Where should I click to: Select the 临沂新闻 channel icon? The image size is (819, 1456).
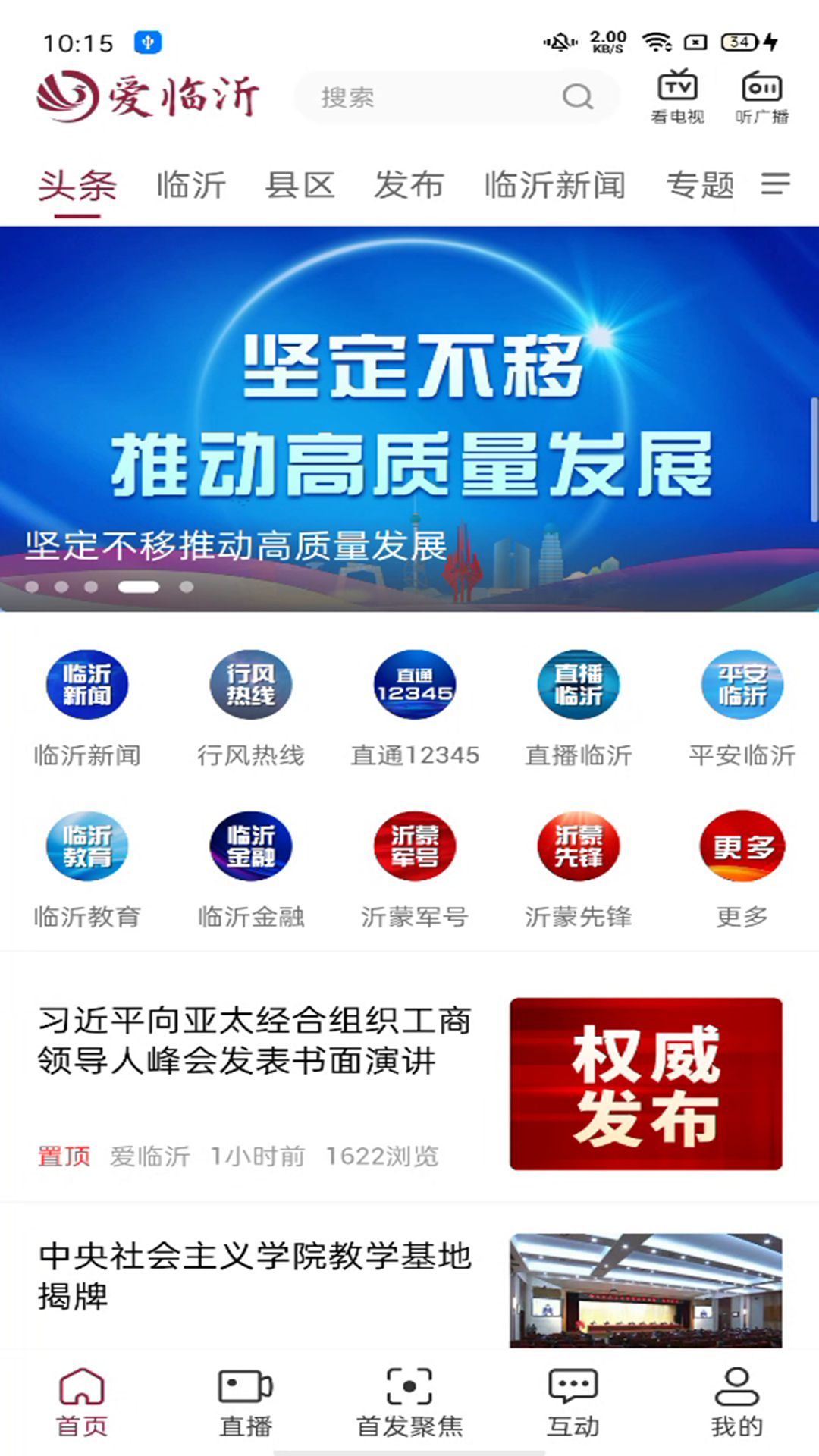86,685
